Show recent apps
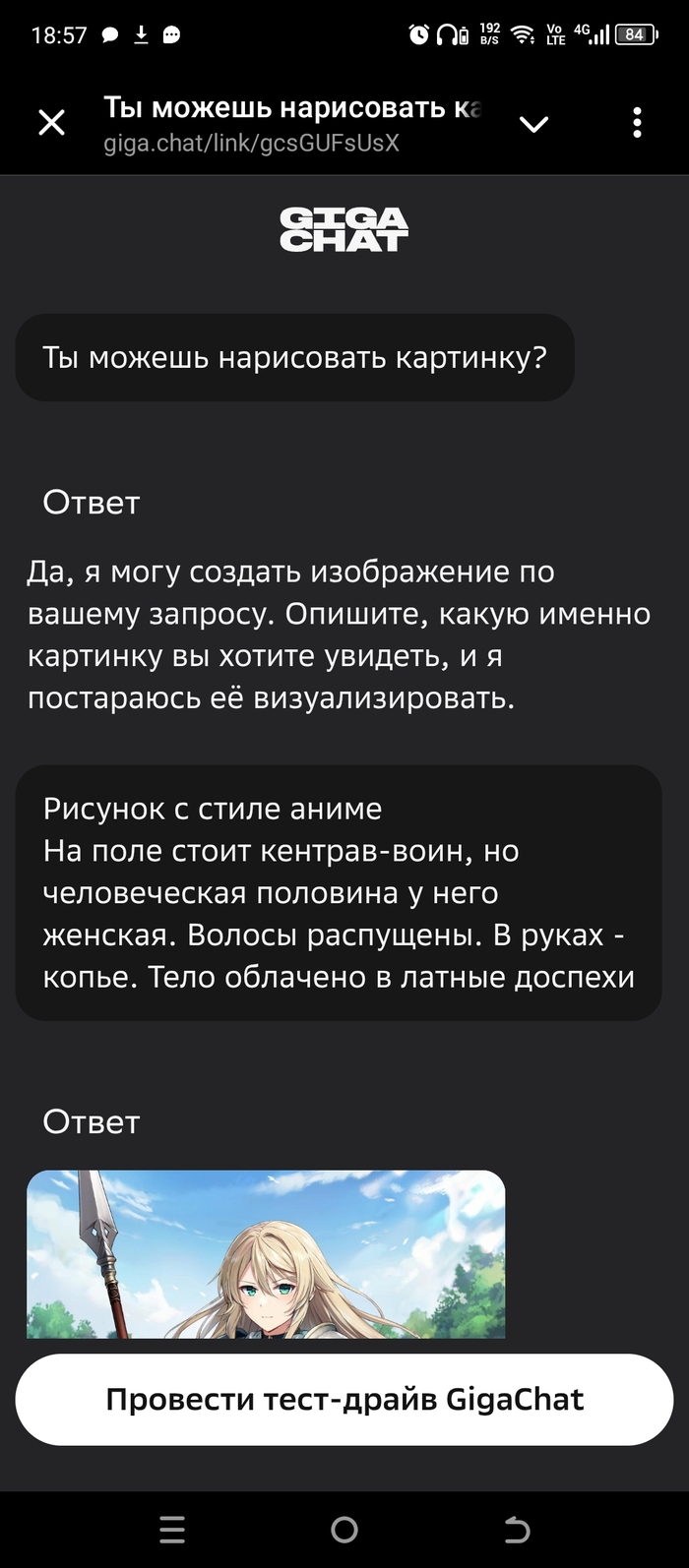Image resolution: width=689 pixels, height=1568 pixels. [x=172, y=1529]
